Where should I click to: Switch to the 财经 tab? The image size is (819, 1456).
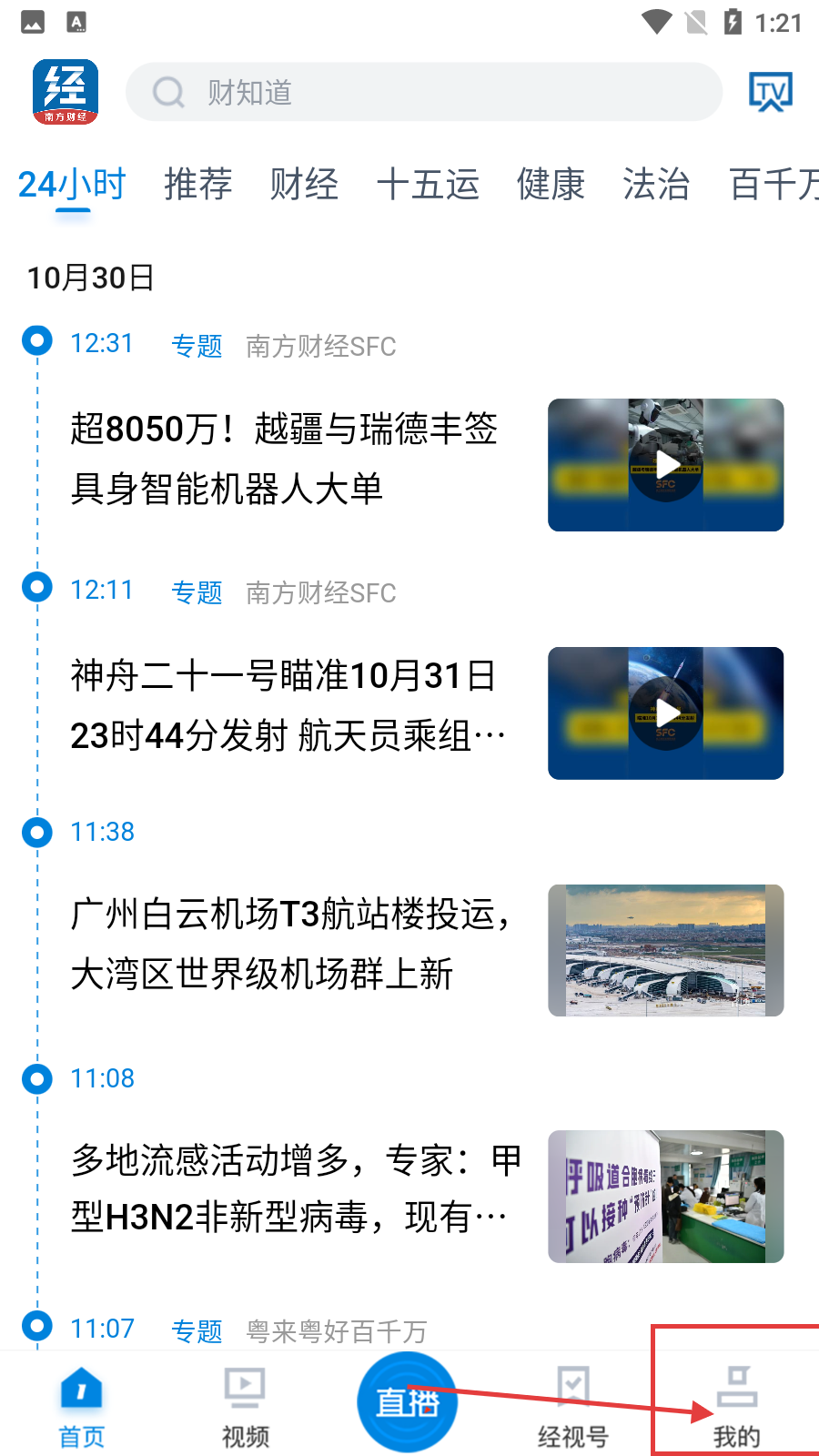(x=305, y=184)
